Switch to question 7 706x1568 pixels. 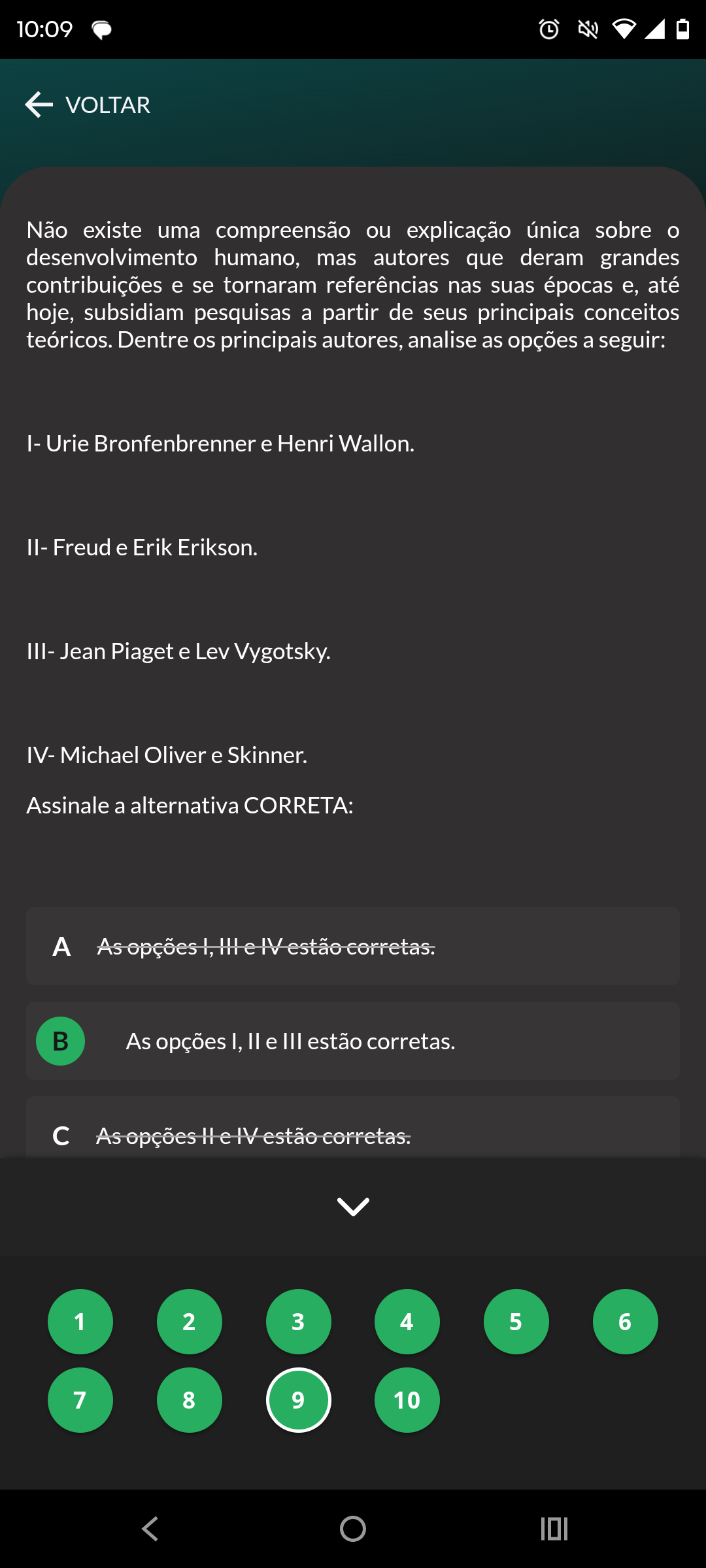80,1400
